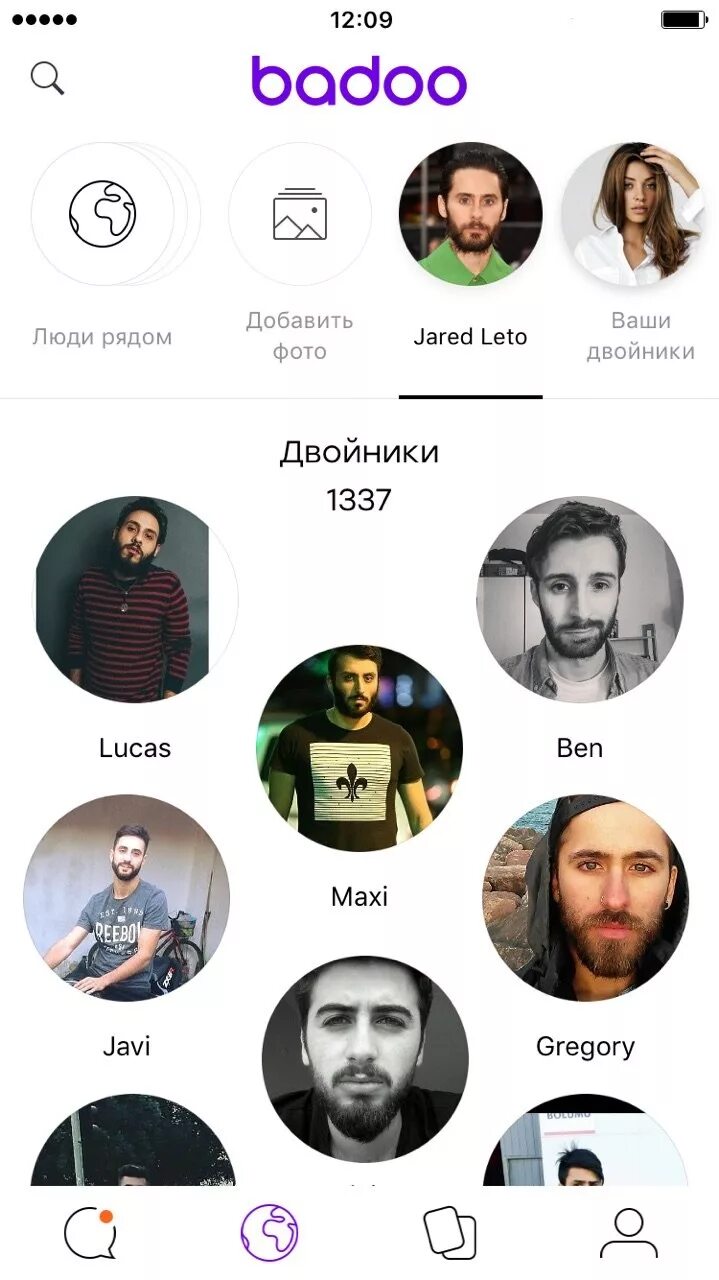Switch to the people nearby globe tab
Screen dimensions: 719x1280
[270, 1232]
